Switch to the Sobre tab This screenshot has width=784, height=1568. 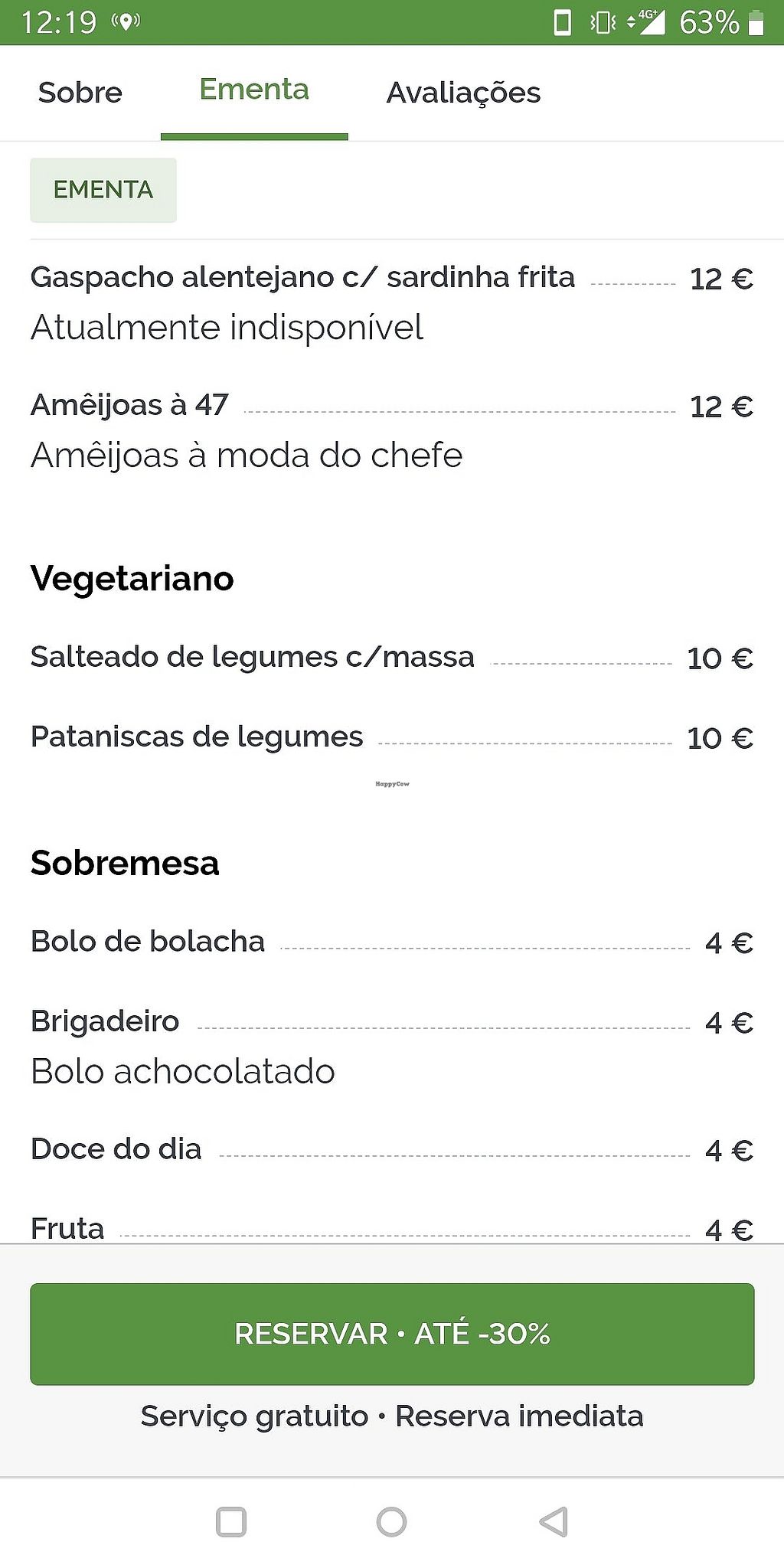(80, 93)
